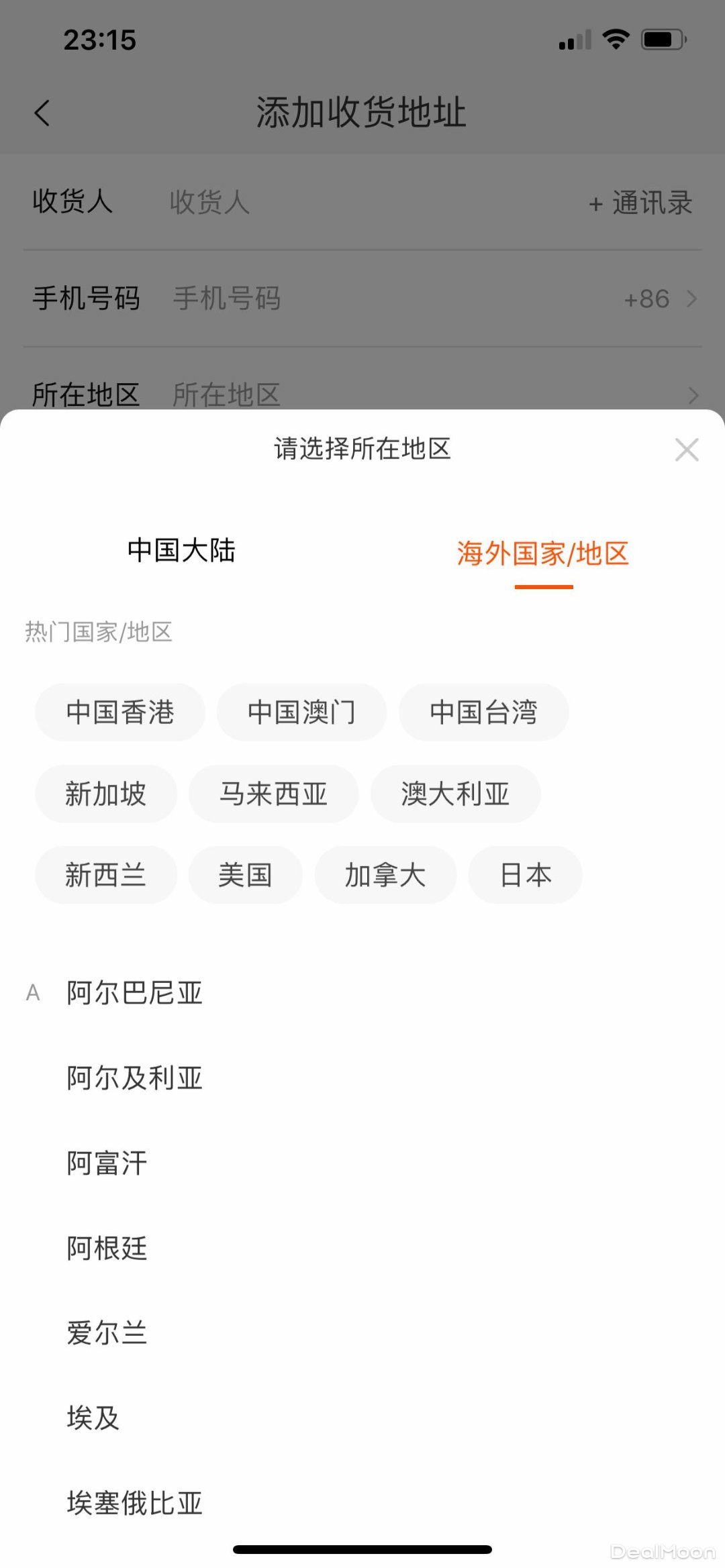
Task: Select 澳大利亚 from popular regions
Action: tap(455, 794)
